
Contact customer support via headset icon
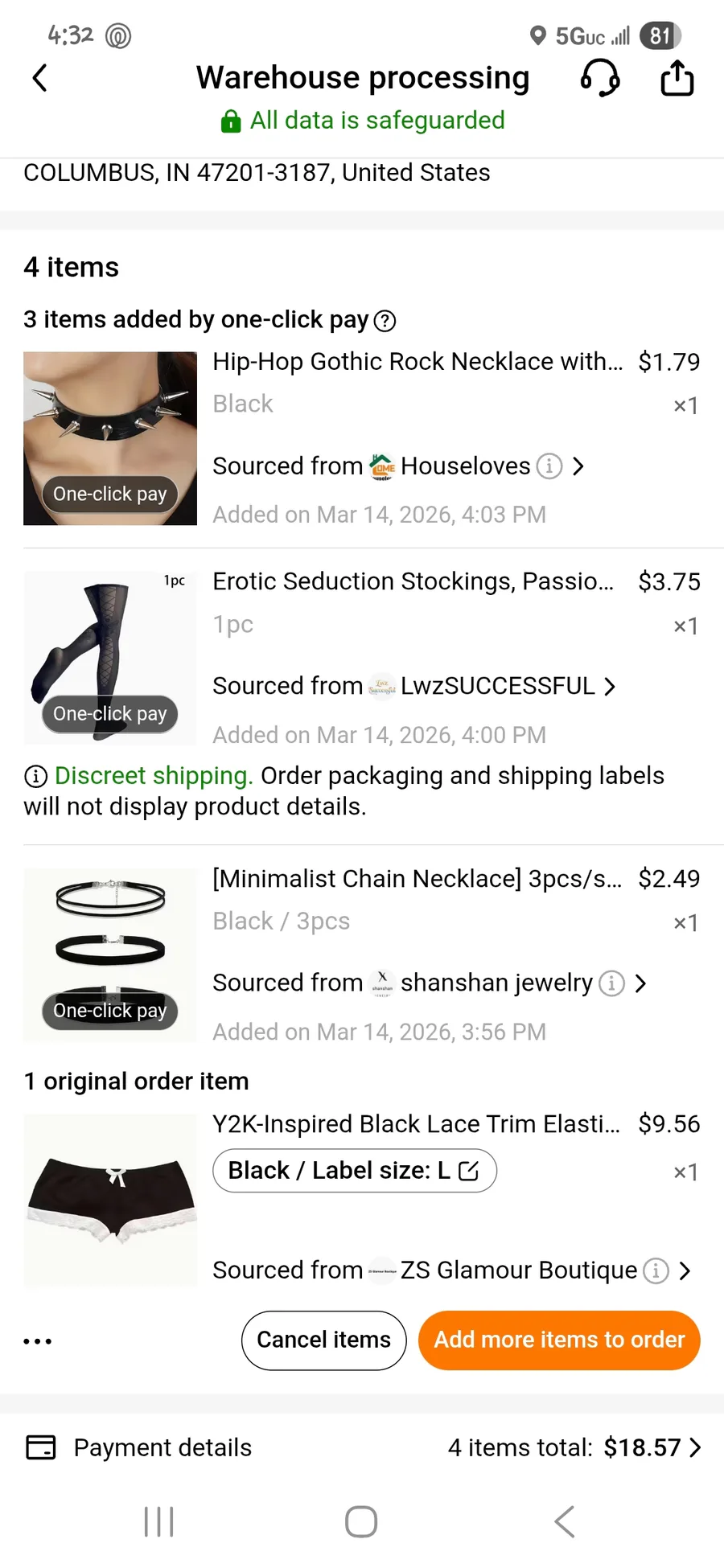600,78
